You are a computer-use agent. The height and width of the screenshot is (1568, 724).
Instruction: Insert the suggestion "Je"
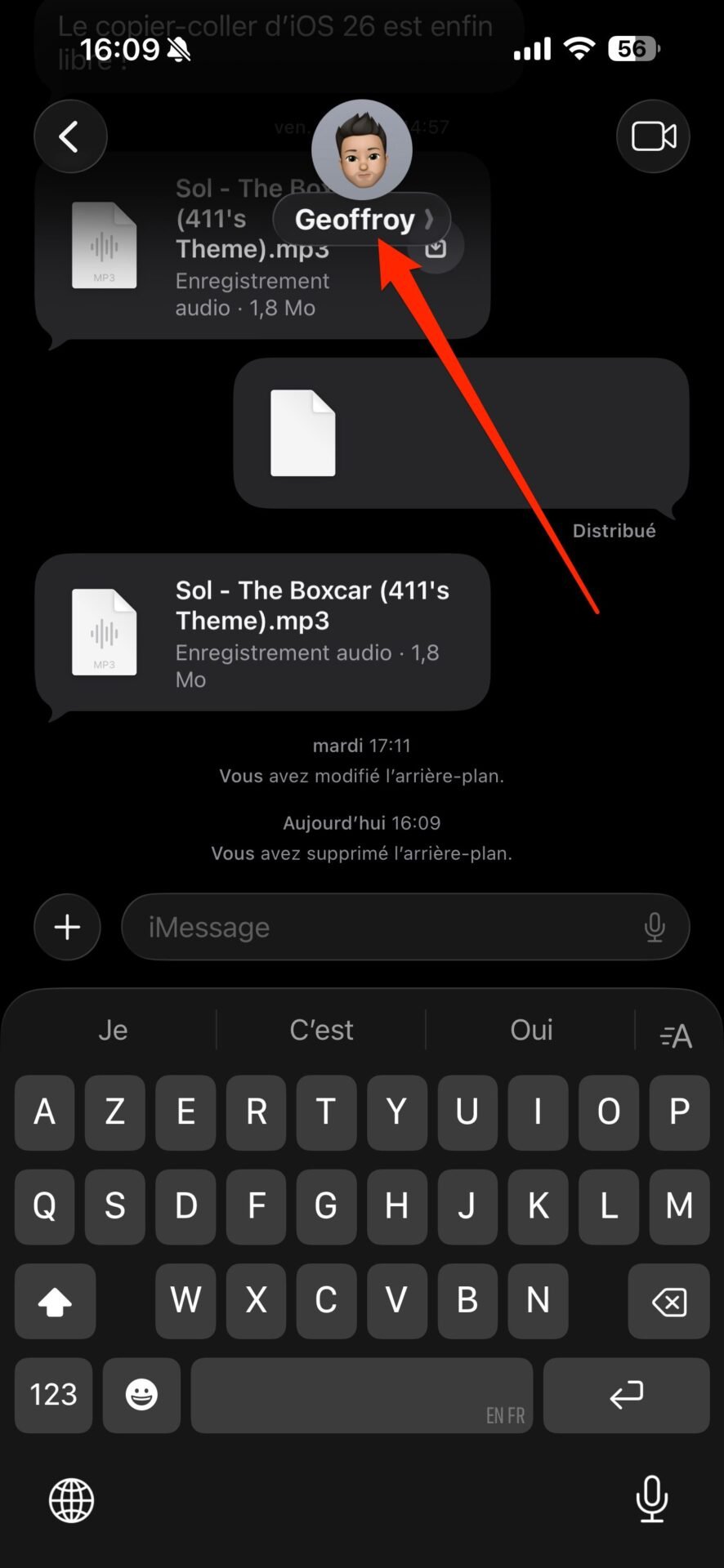(x=113, y=1030)
